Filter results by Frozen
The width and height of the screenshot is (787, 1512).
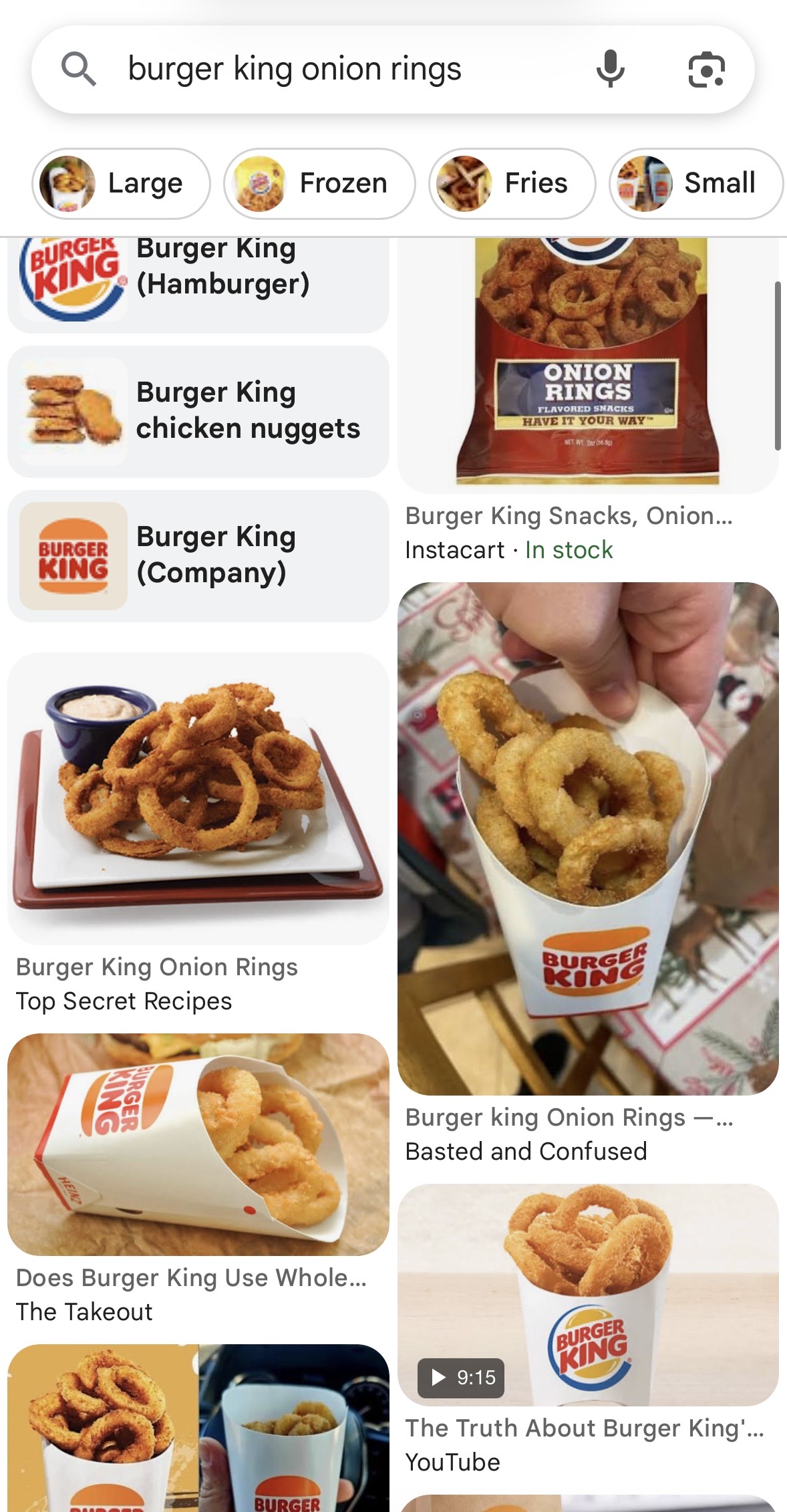pyautogui.click(x=319, y=184)
